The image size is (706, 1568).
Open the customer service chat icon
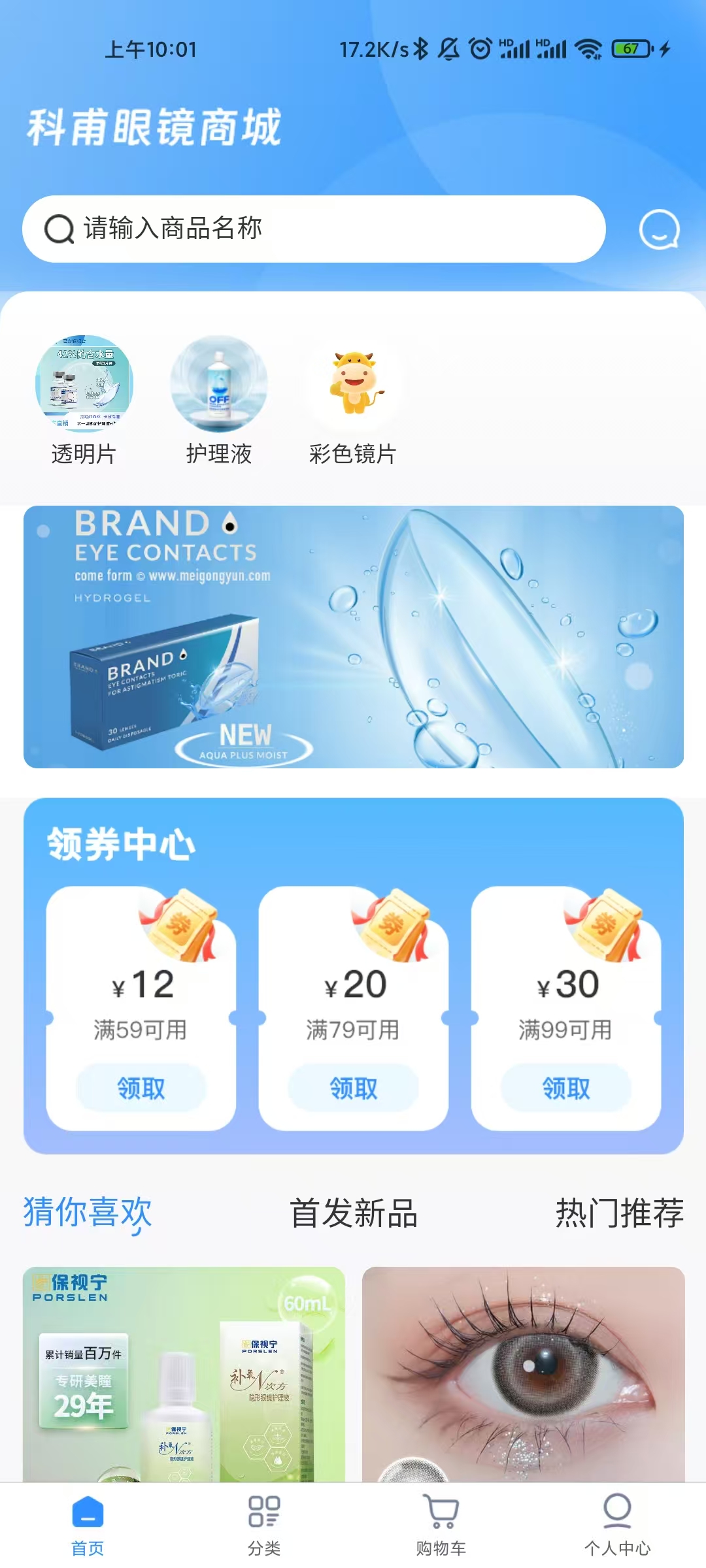(659, 229)
